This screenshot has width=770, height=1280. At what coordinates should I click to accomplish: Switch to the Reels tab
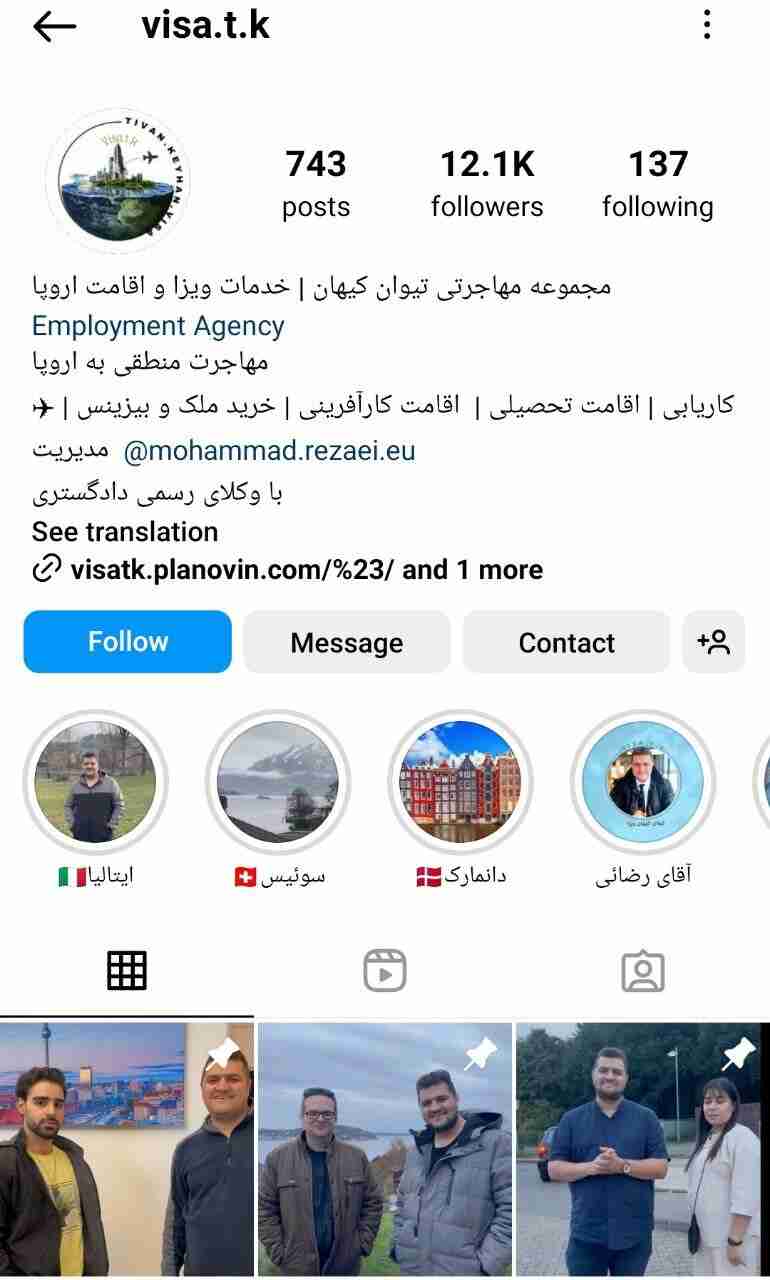384,970
